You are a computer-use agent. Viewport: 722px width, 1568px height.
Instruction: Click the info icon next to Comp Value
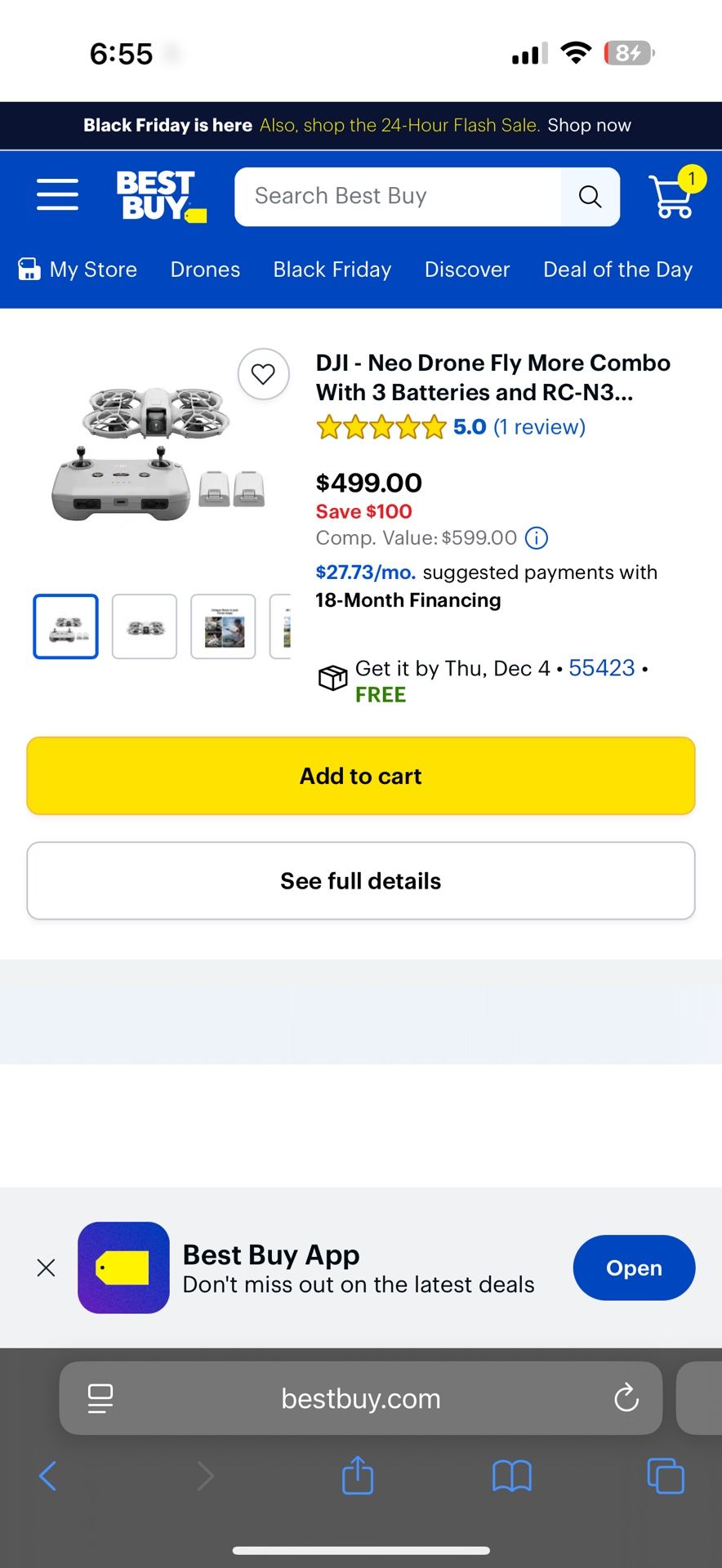(x=536, y=538)
